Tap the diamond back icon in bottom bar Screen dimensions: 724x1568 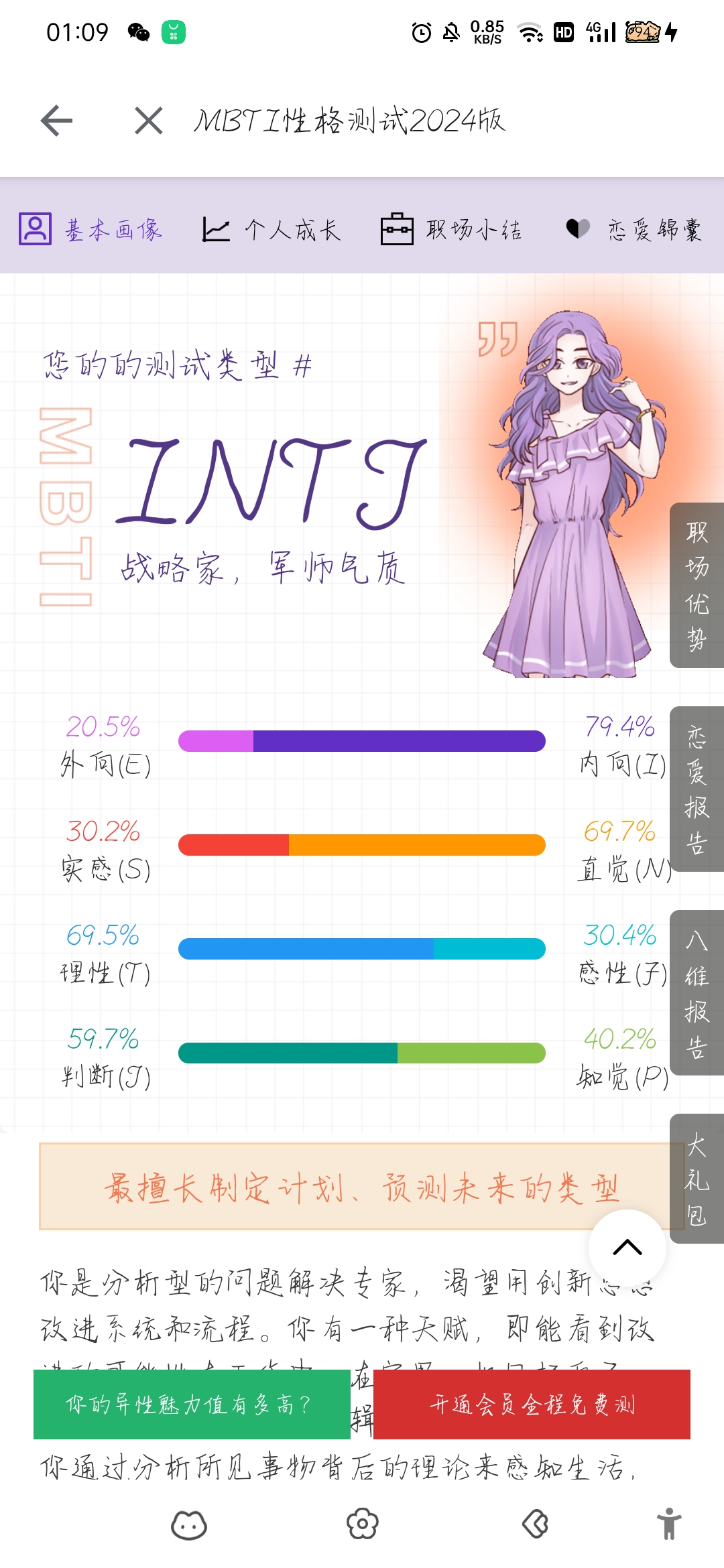tap(536, 1524)
